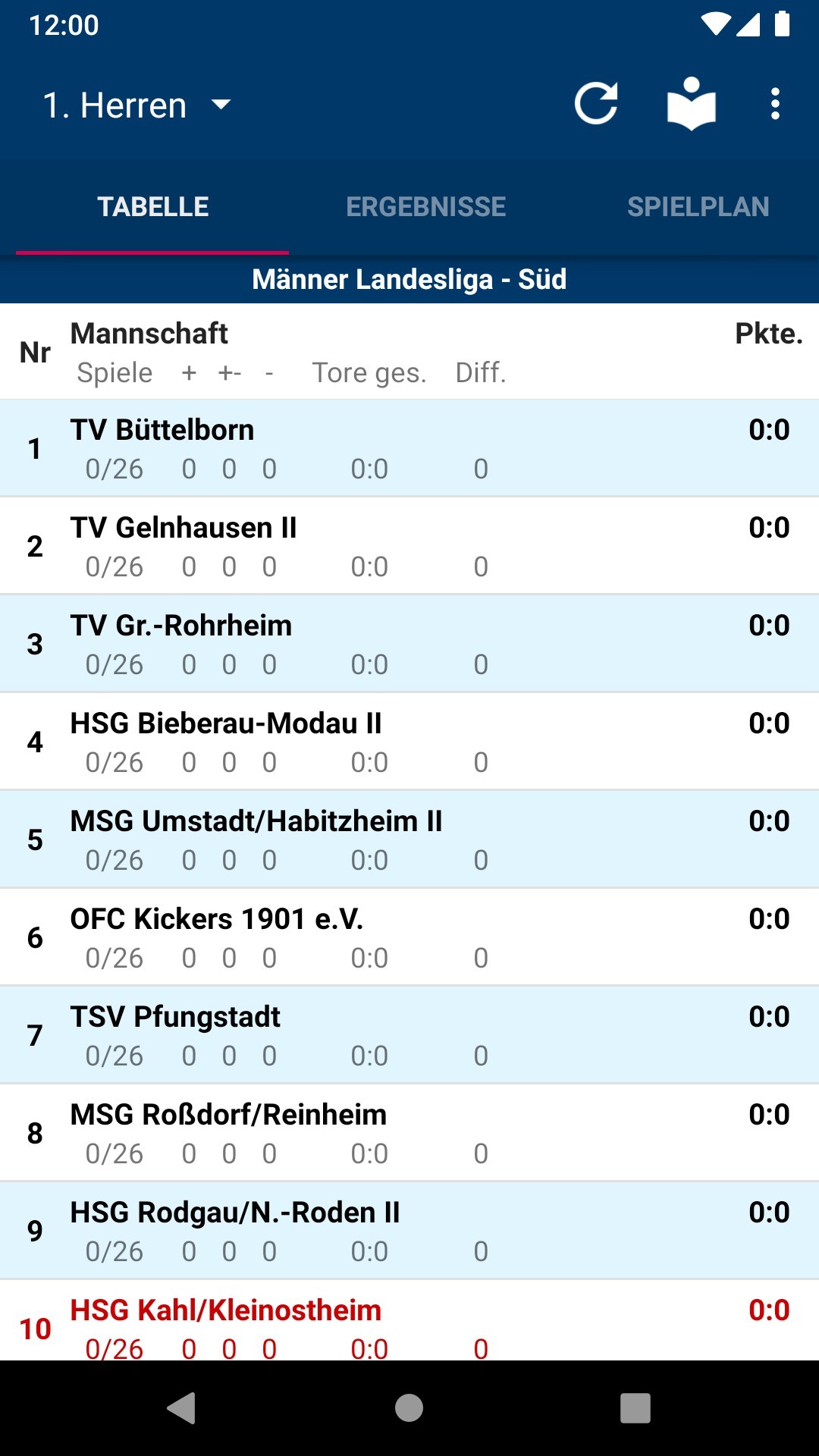Screen dimensions: 819x1456
Task: Switch to the Ergebnisse tab
Action: (425, 207)
